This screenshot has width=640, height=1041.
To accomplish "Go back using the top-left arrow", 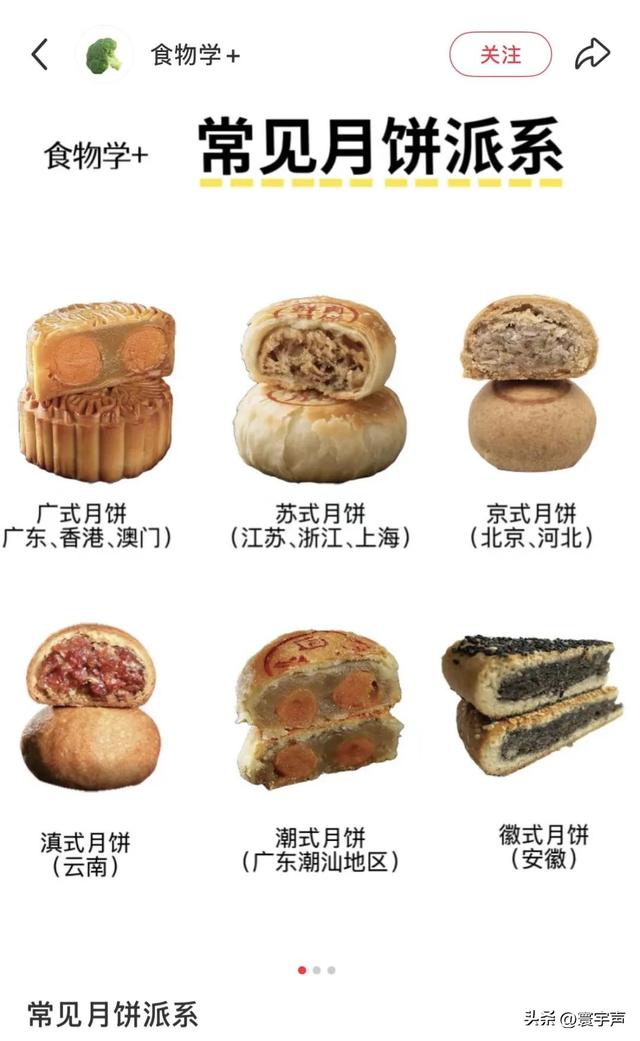I will click(40, 54).
